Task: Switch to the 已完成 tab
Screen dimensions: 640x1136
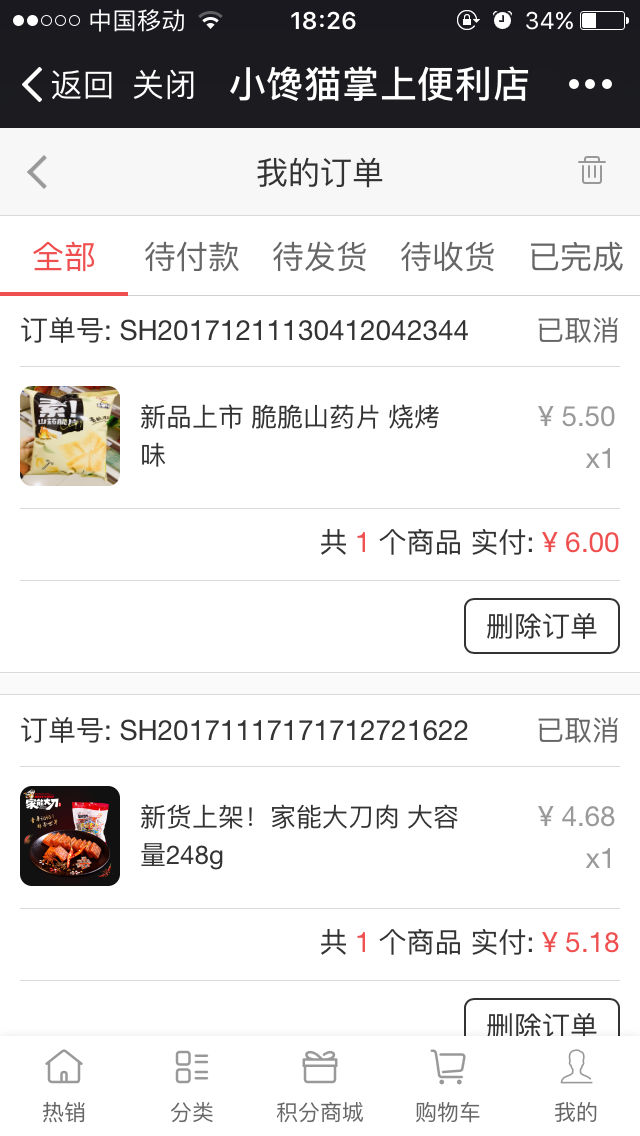Action: 576,257
